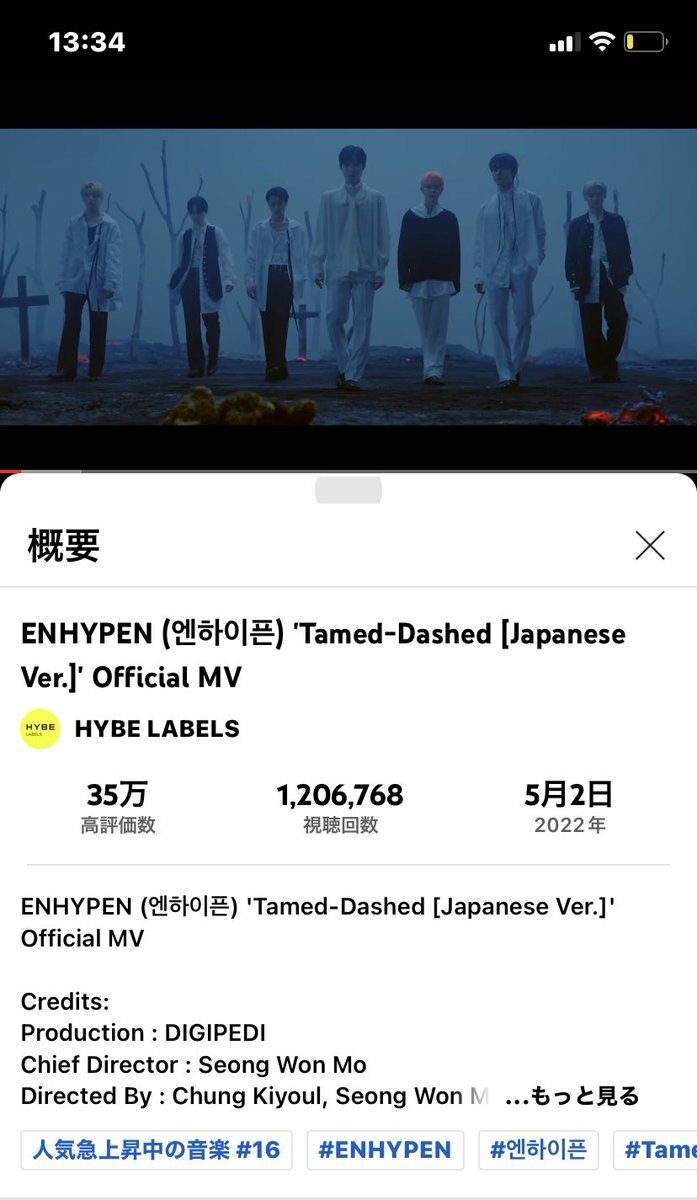Screen dimensions: 697x1200
Task: Tap the panel's drag handle
Action: (348, 490)
